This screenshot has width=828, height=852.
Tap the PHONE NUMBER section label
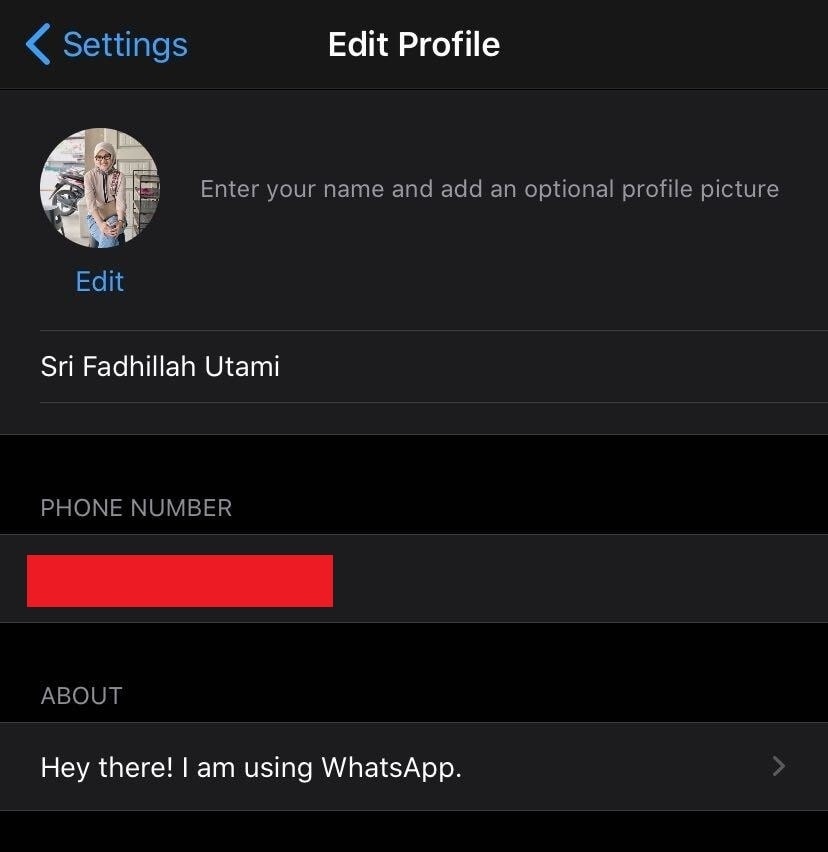(x=135, y=508)
